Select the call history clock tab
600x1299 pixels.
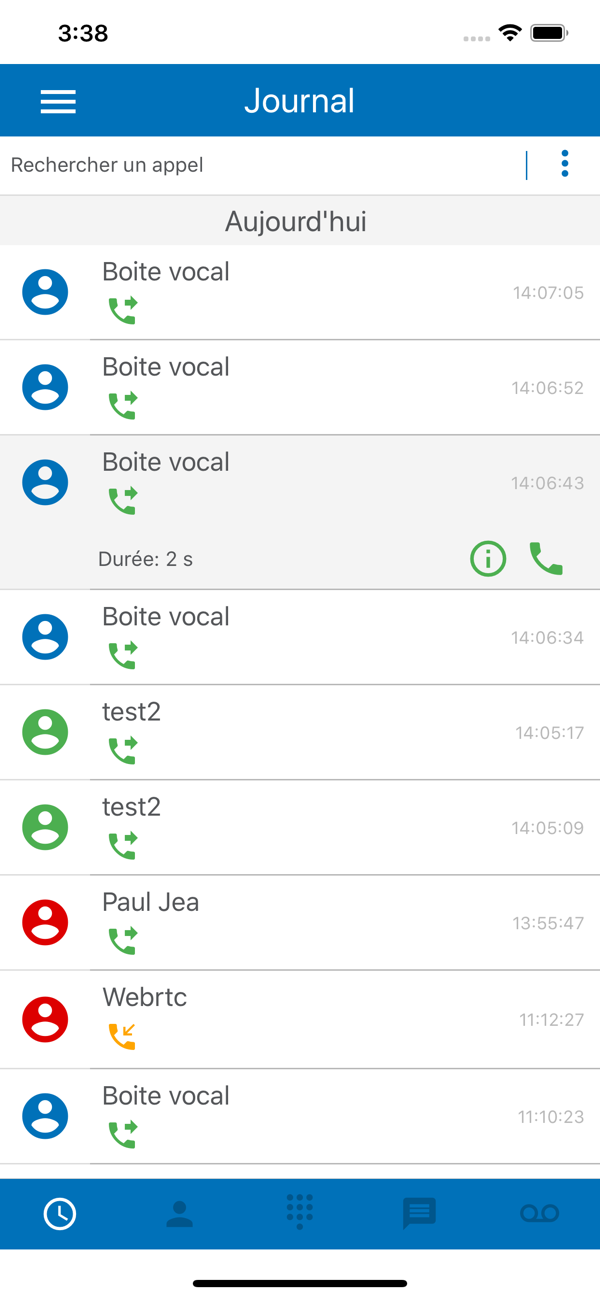(x=60, y=1214)
